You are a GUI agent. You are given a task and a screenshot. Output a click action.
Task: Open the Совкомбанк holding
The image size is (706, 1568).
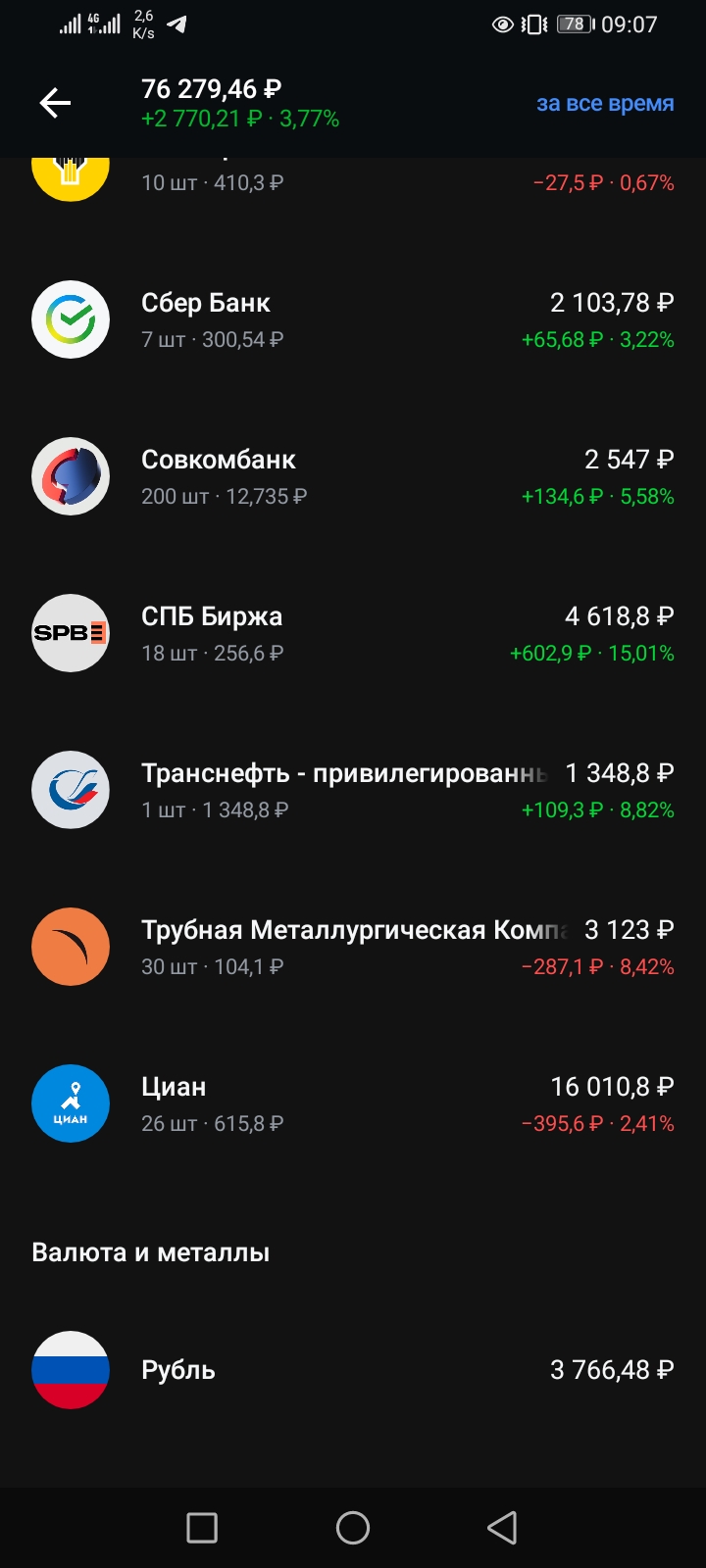pyautogui.click(x=353, y=477)
